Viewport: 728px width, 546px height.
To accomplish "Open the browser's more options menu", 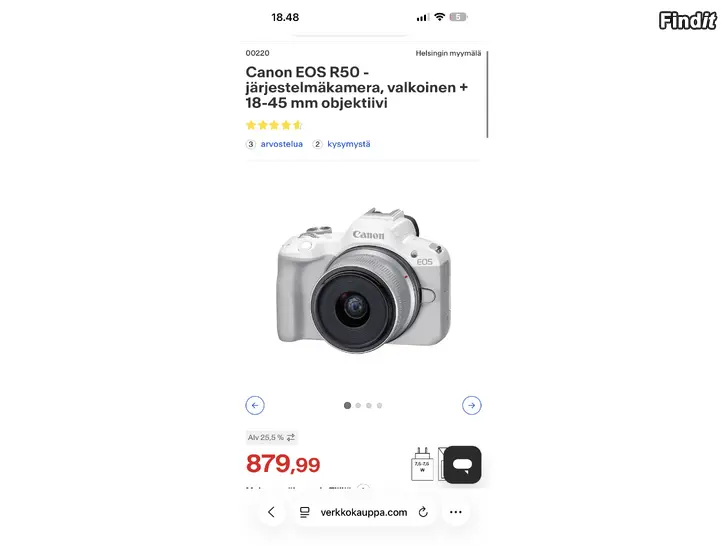I will 456,512.
